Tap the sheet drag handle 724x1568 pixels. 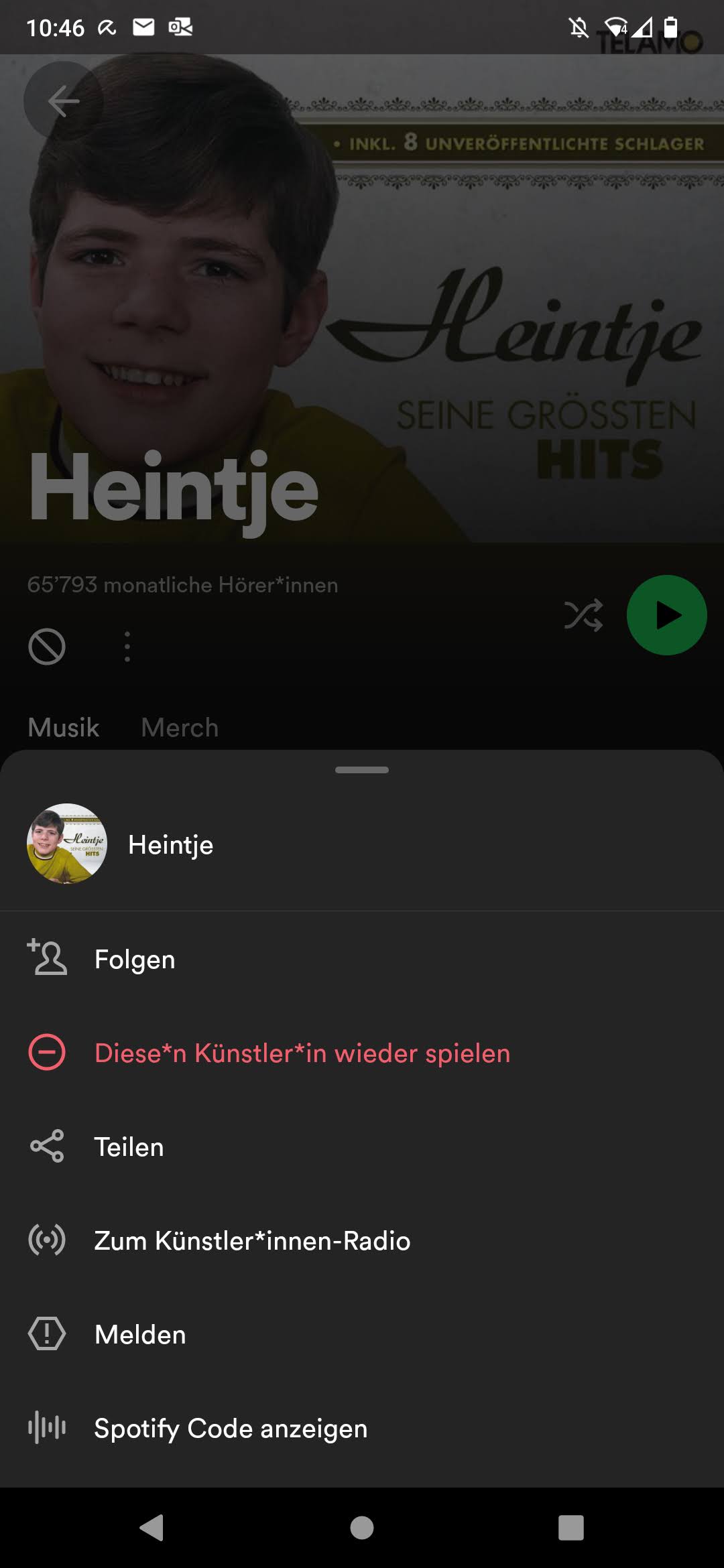[x=362, y=770]
